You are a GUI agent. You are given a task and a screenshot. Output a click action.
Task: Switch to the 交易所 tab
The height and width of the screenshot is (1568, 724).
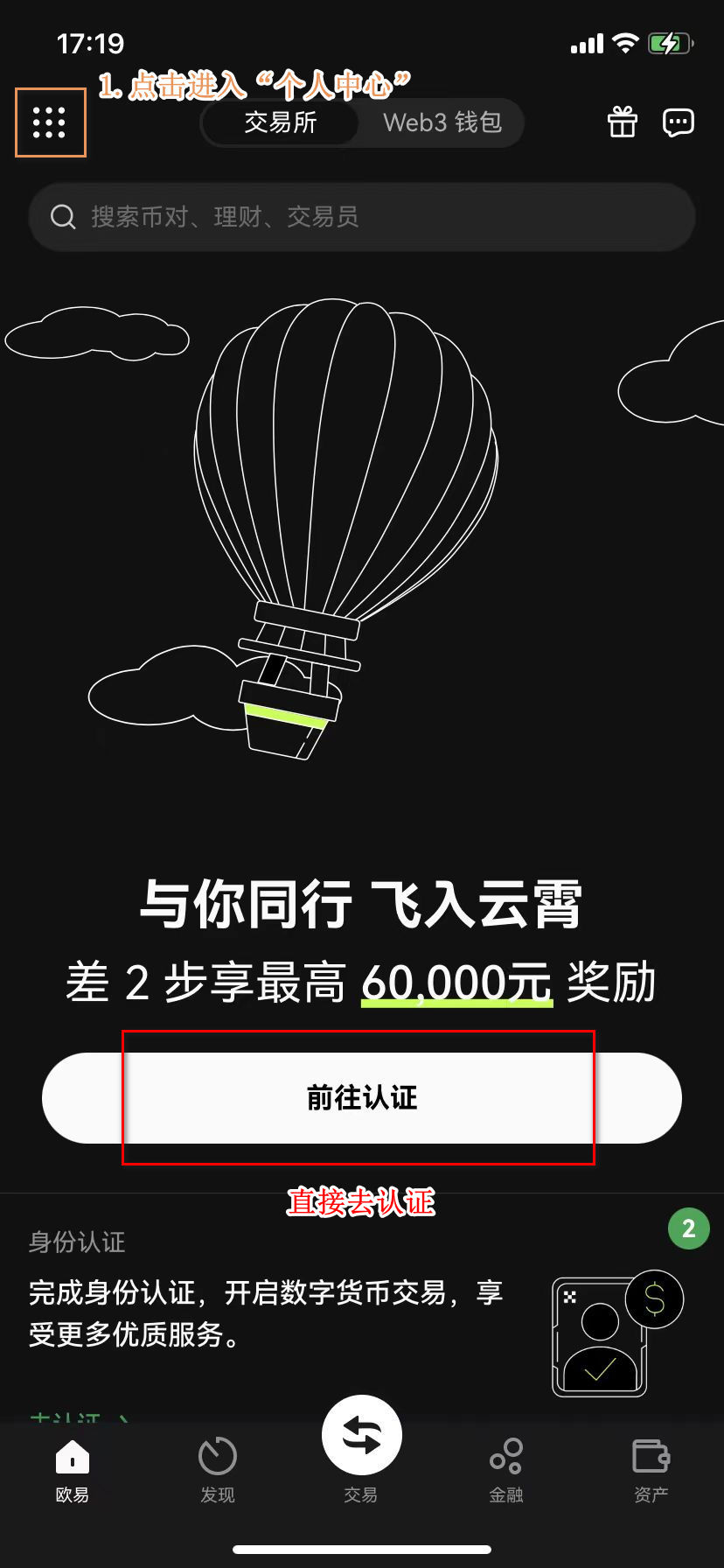tap(280, 122)
